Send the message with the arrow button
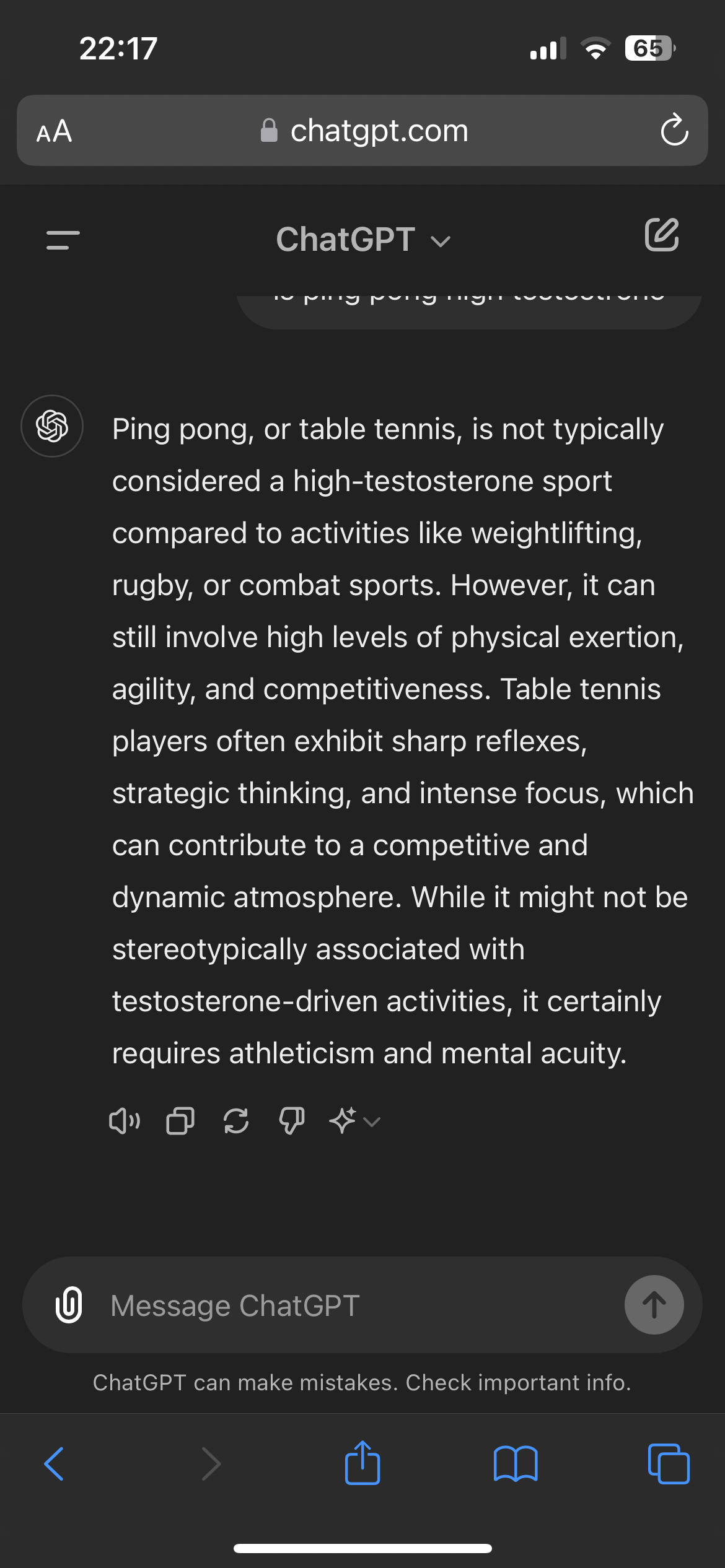This screenshot has height=1568, width=725. [654, 1304]
